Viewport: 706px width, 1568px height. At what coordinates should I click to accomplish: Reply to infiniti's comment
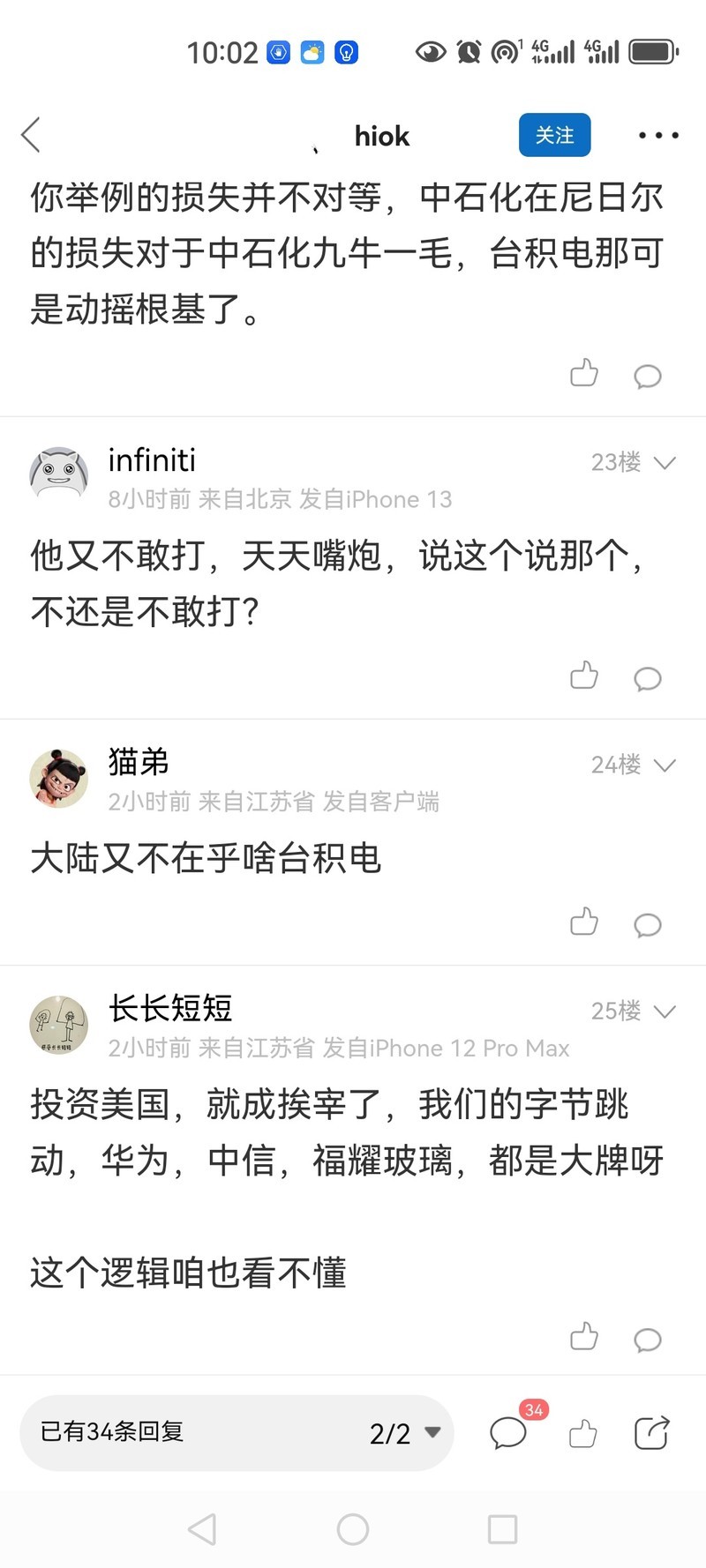[648, 678]
